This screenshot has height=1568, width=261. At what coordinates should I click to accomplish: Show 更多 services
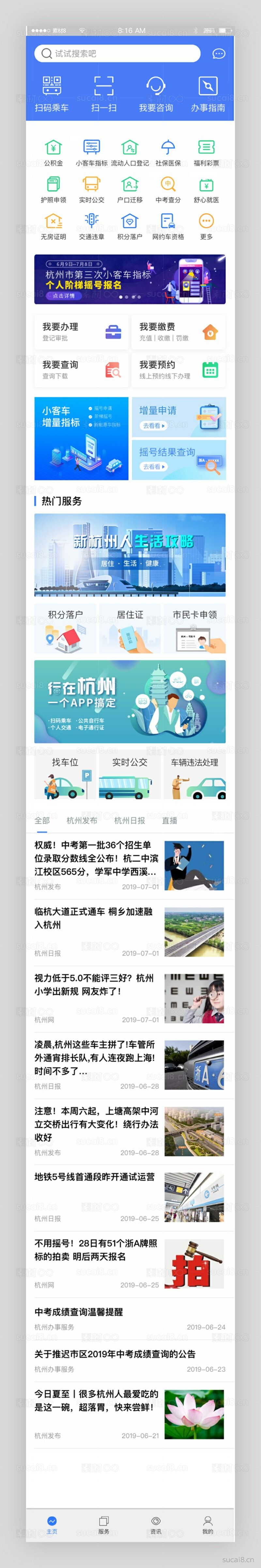[206, 226]
